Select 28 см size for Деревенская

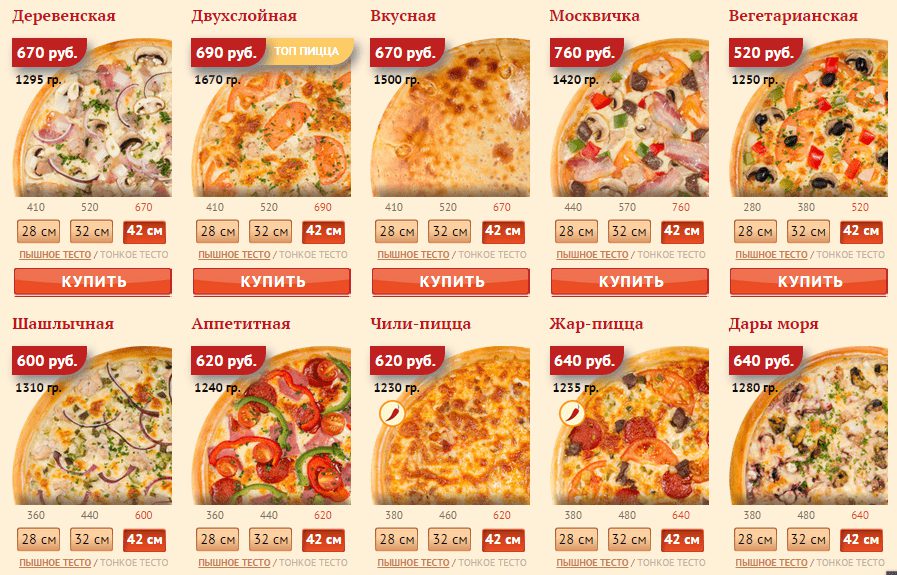click(39, 232)
